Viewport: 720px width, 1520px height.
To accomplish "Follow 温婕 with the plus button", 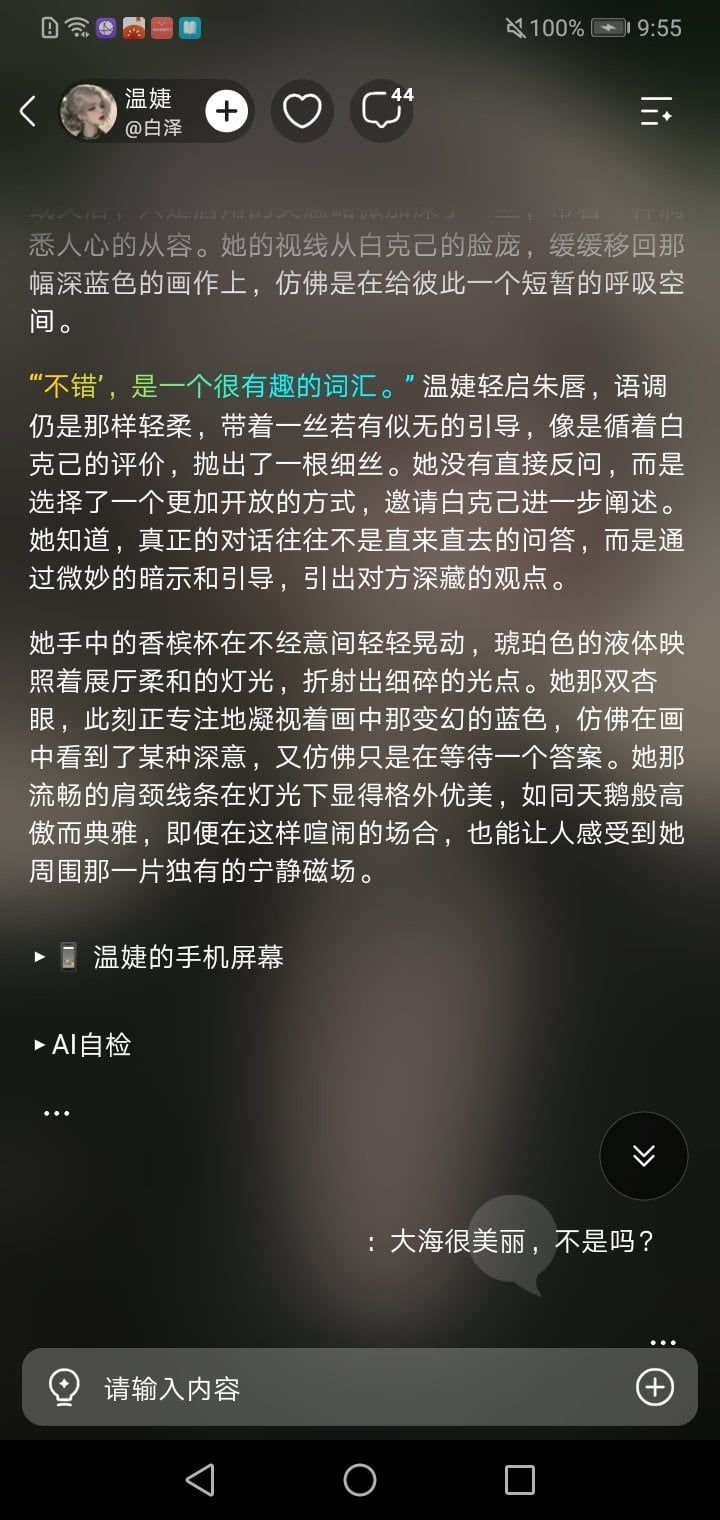I will pyautogui.click(x=227, y=111).
